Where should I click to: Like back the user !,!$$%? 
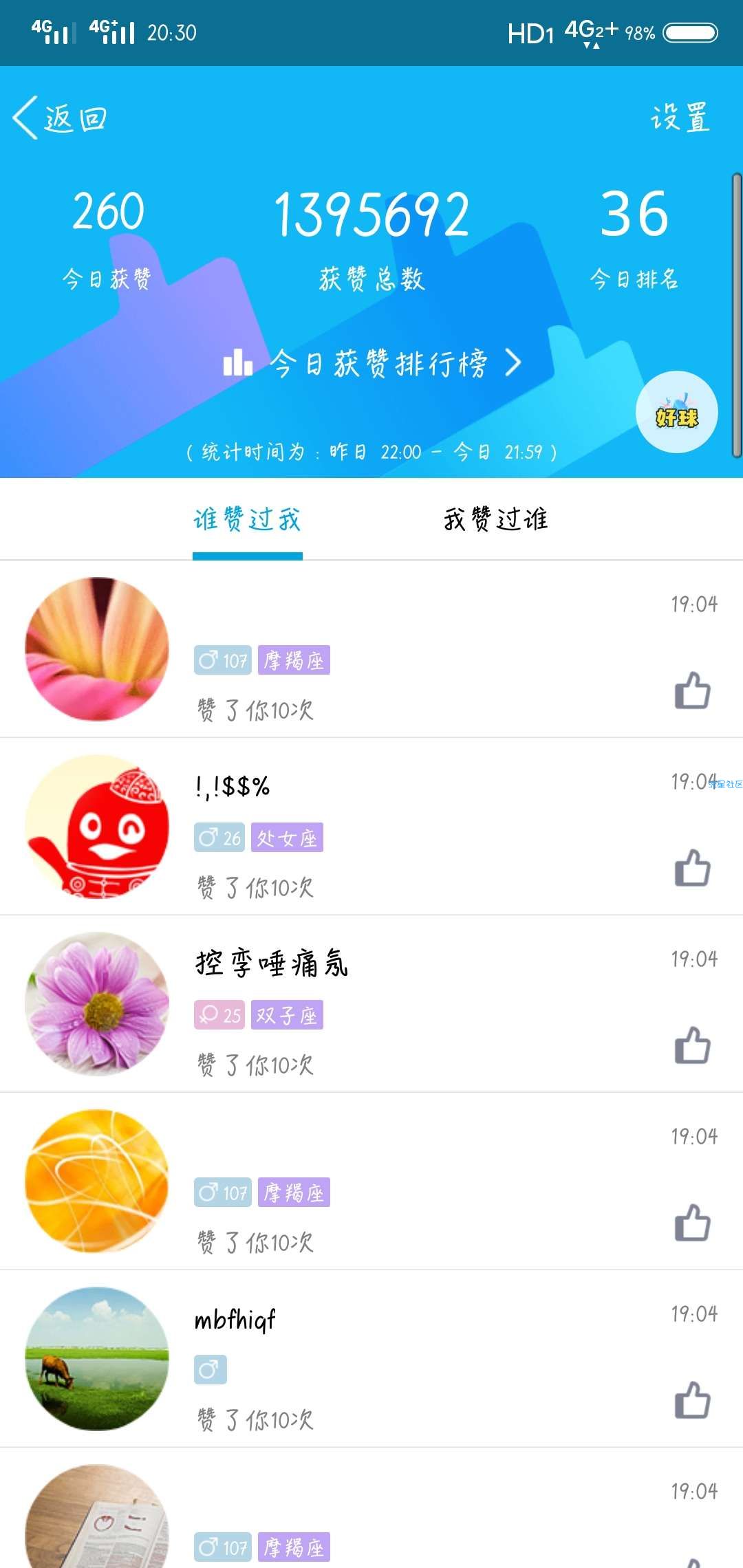(x=692, y=868)
